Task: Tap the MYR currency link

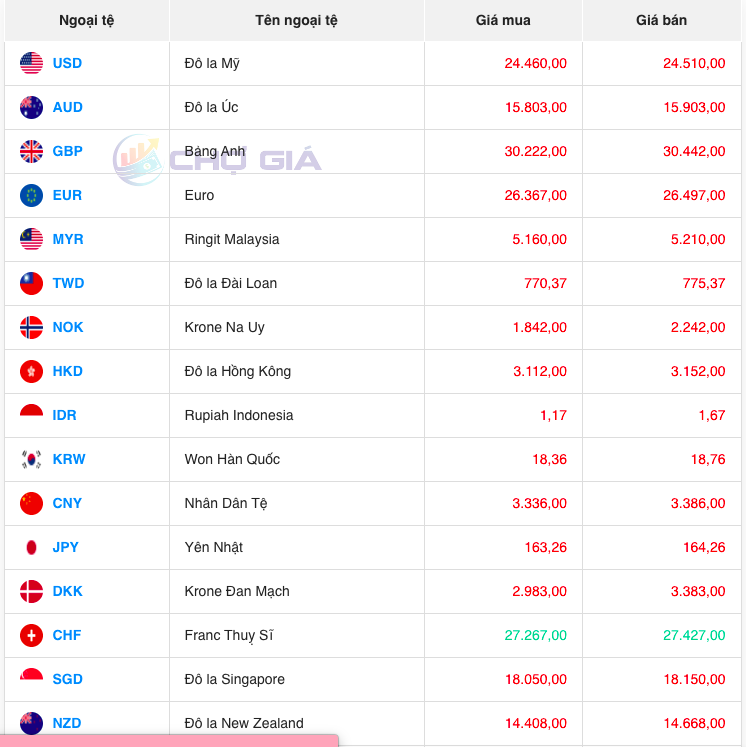Action: (68, 239)
